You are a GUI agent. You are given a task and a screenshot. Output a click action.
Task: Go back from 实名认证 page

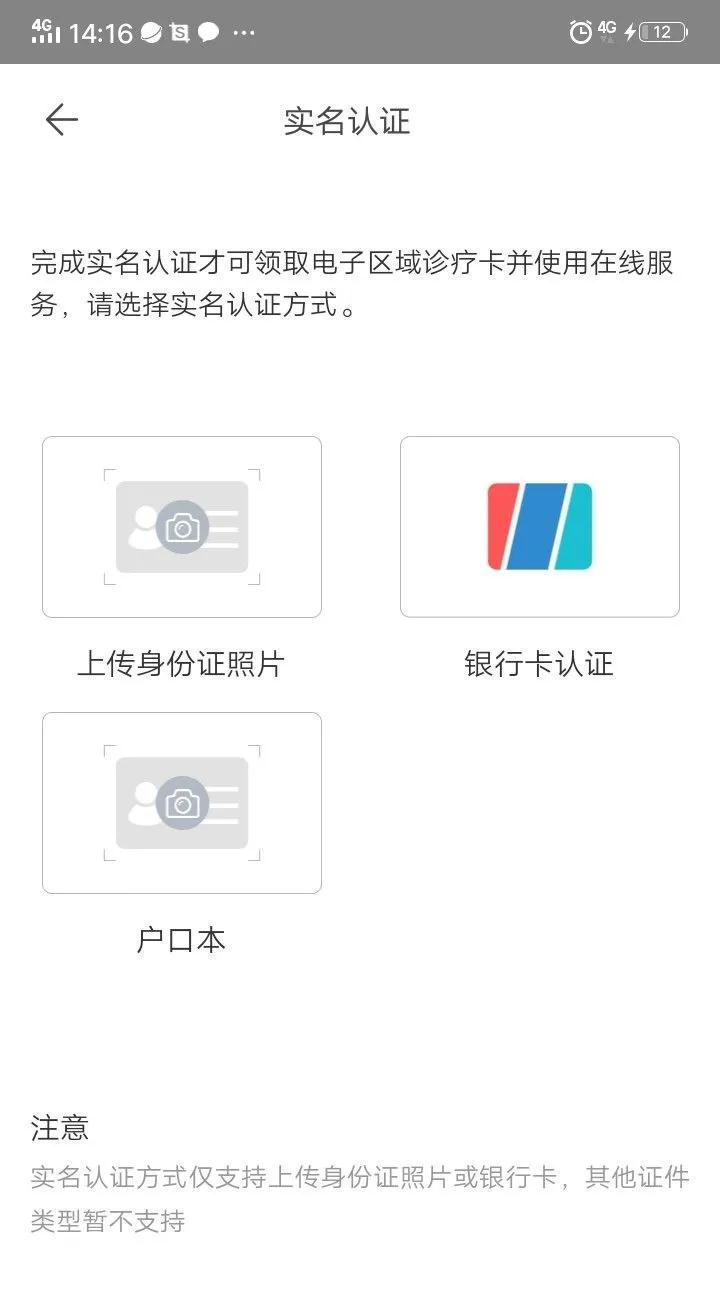pos(61,120)
